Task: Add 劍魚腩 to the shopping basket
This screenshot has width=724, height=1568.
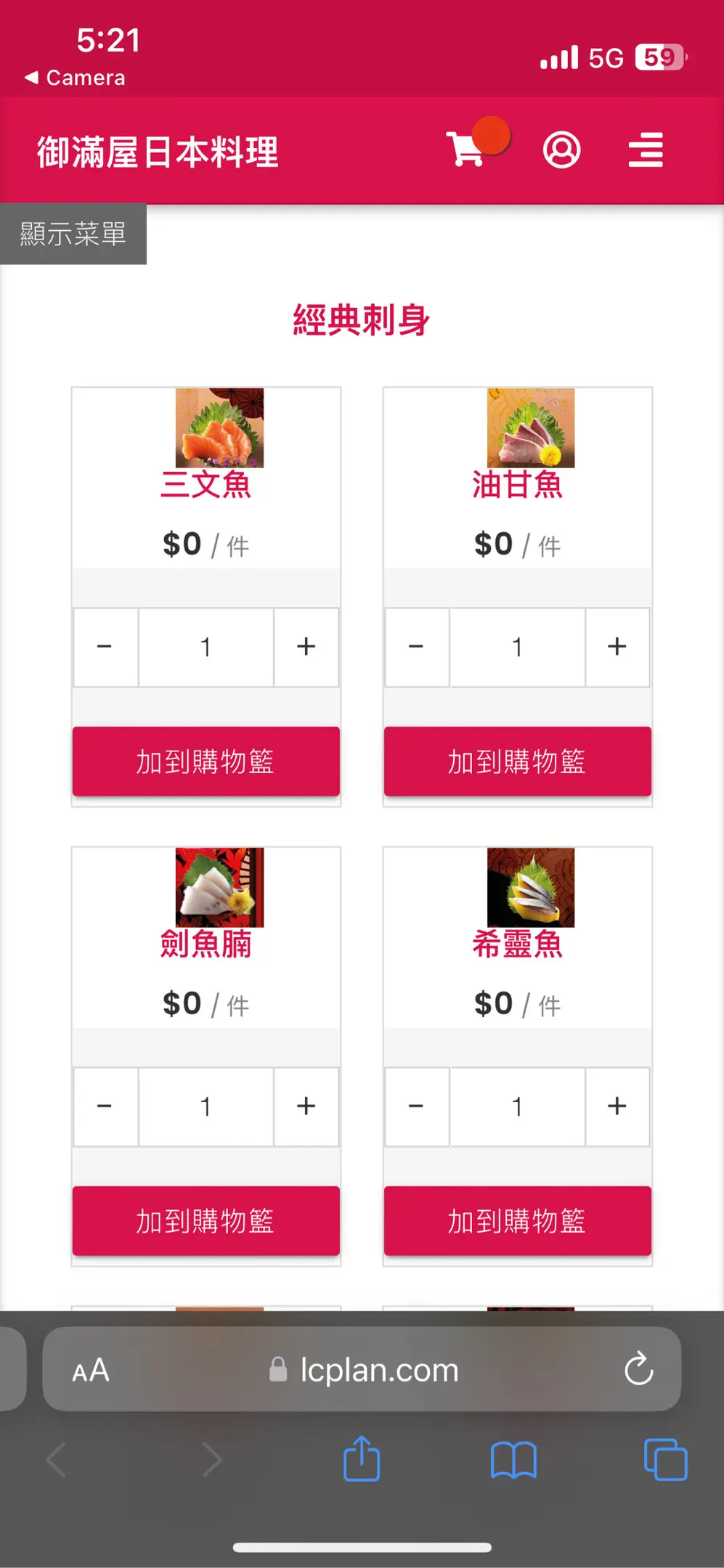Action: click(206, 1221)
